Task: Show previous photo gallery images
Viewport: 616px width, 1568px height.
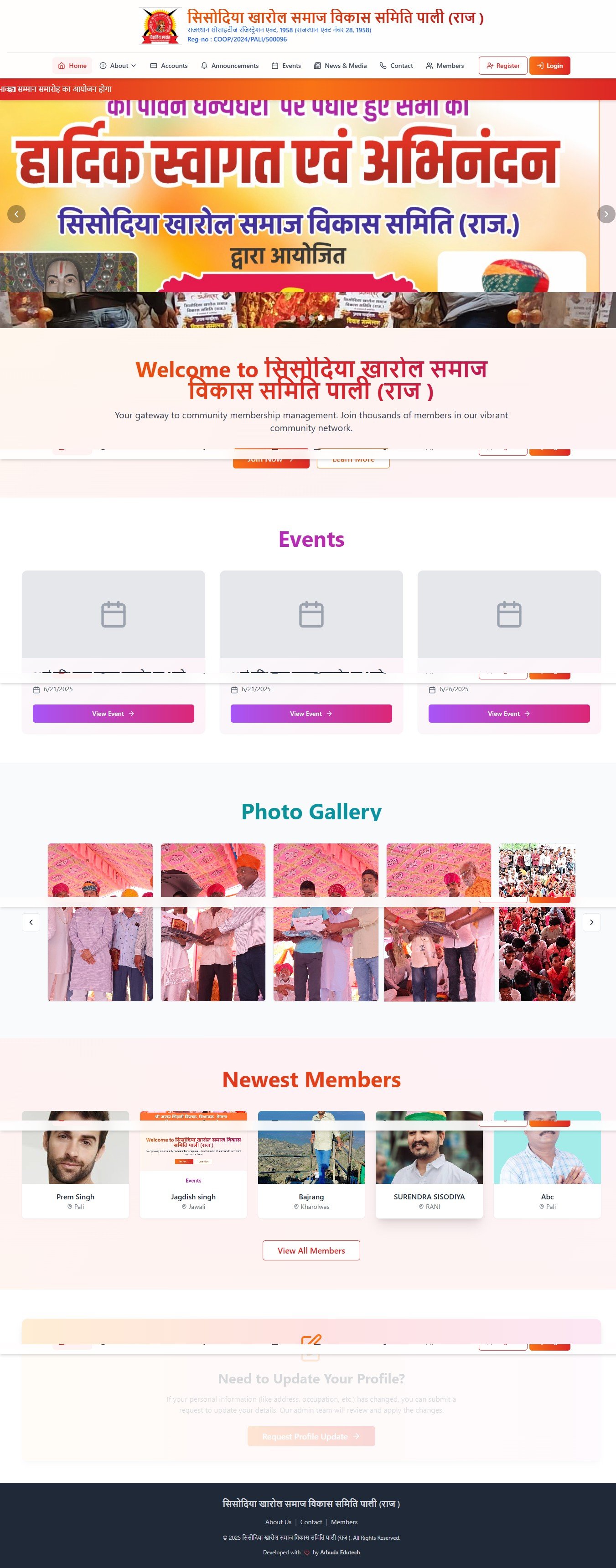Action: coord(31,922)
